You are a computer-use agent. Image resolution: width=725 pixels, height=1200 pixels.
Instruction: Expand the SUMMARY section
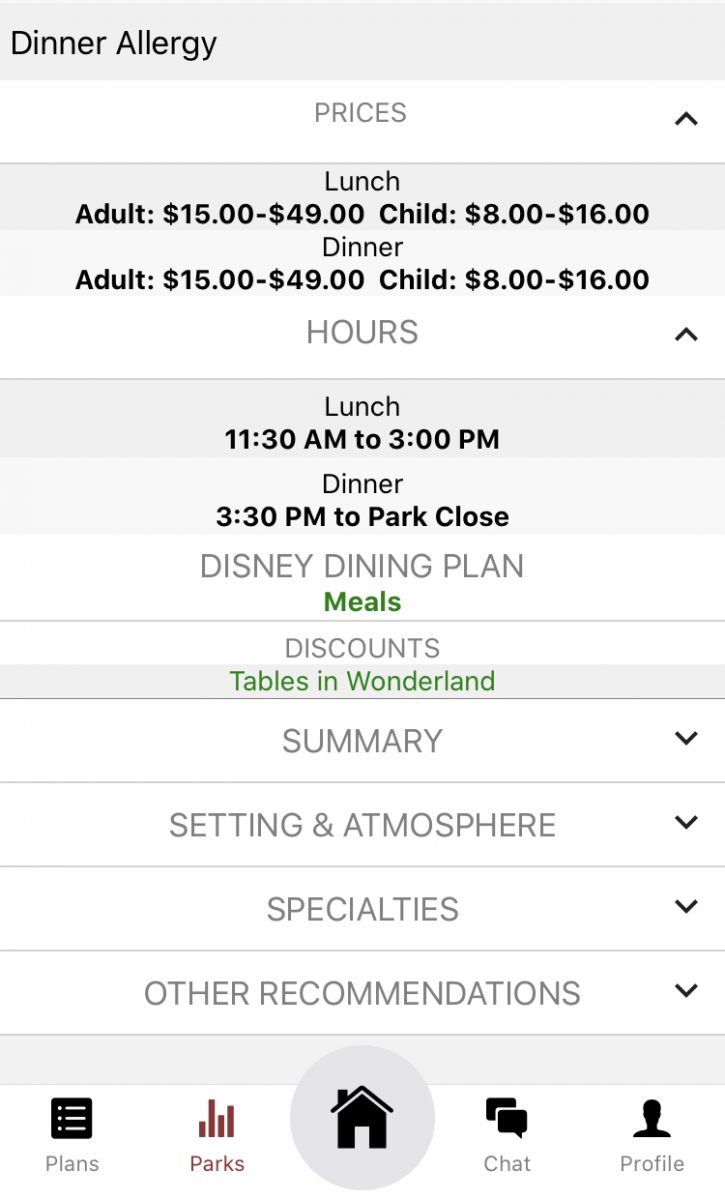(686, 739)
